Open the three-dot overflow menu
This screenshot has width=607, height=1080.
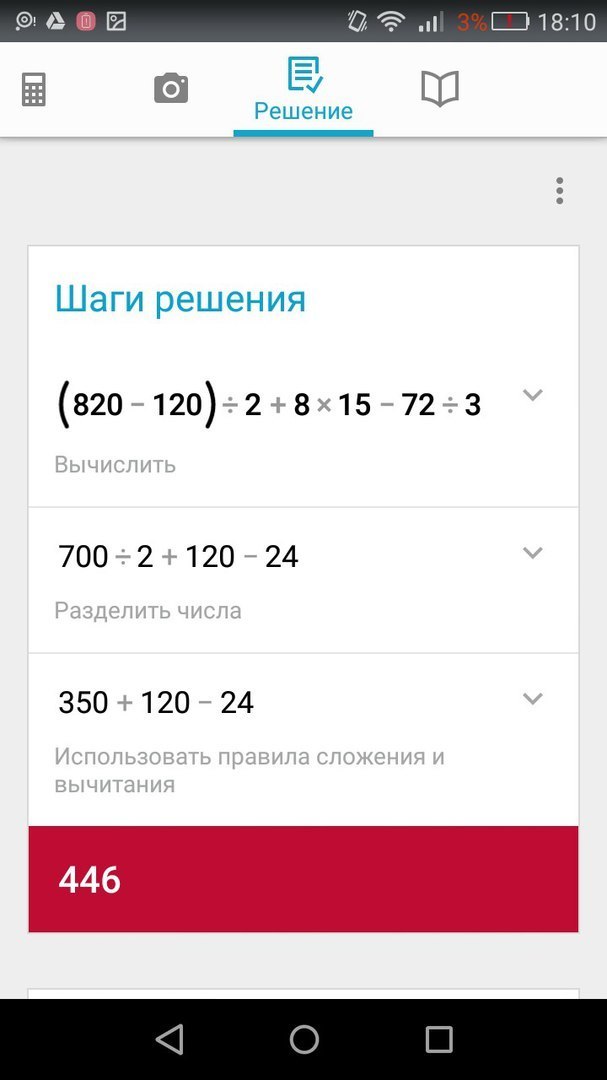pos(559,191)
